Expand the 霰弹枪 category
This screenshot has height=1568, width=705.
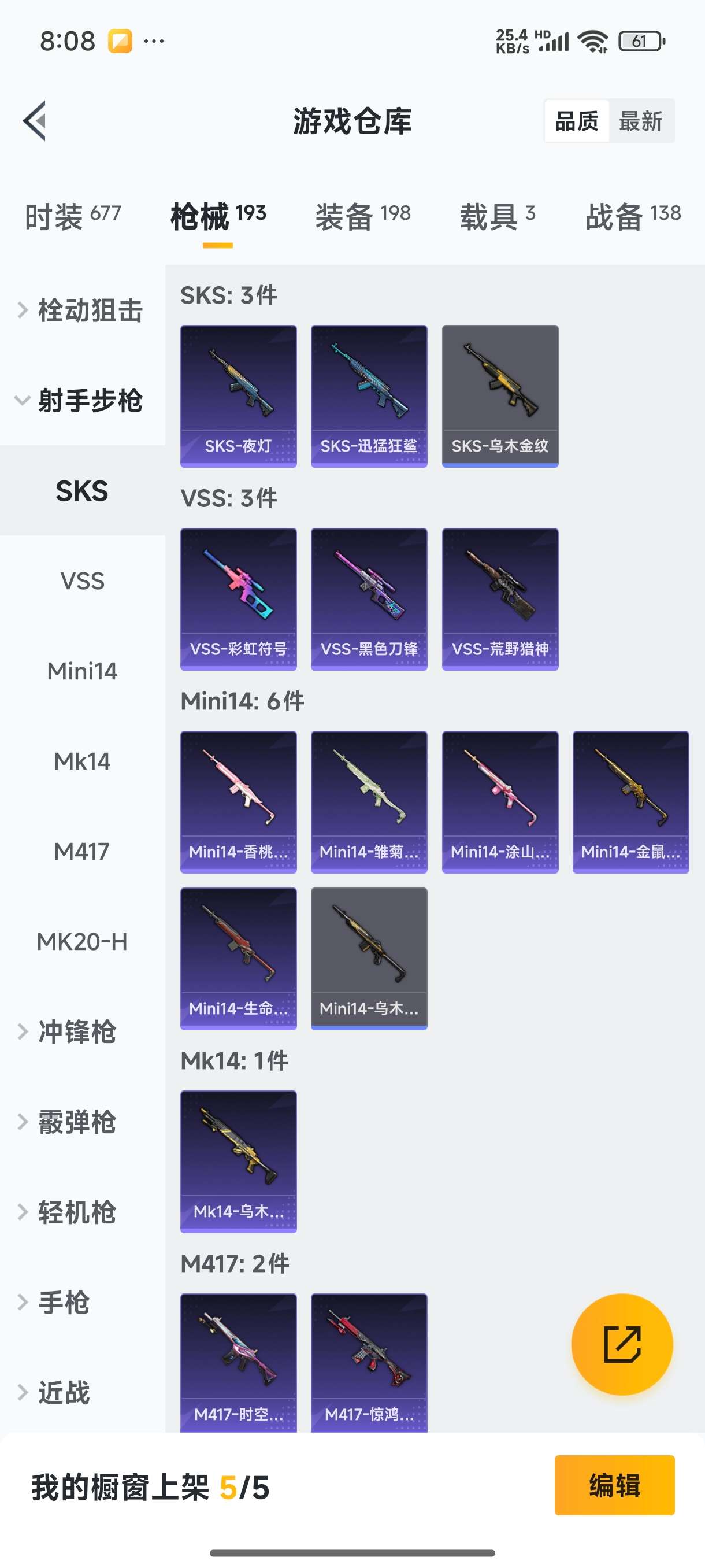76,1122
